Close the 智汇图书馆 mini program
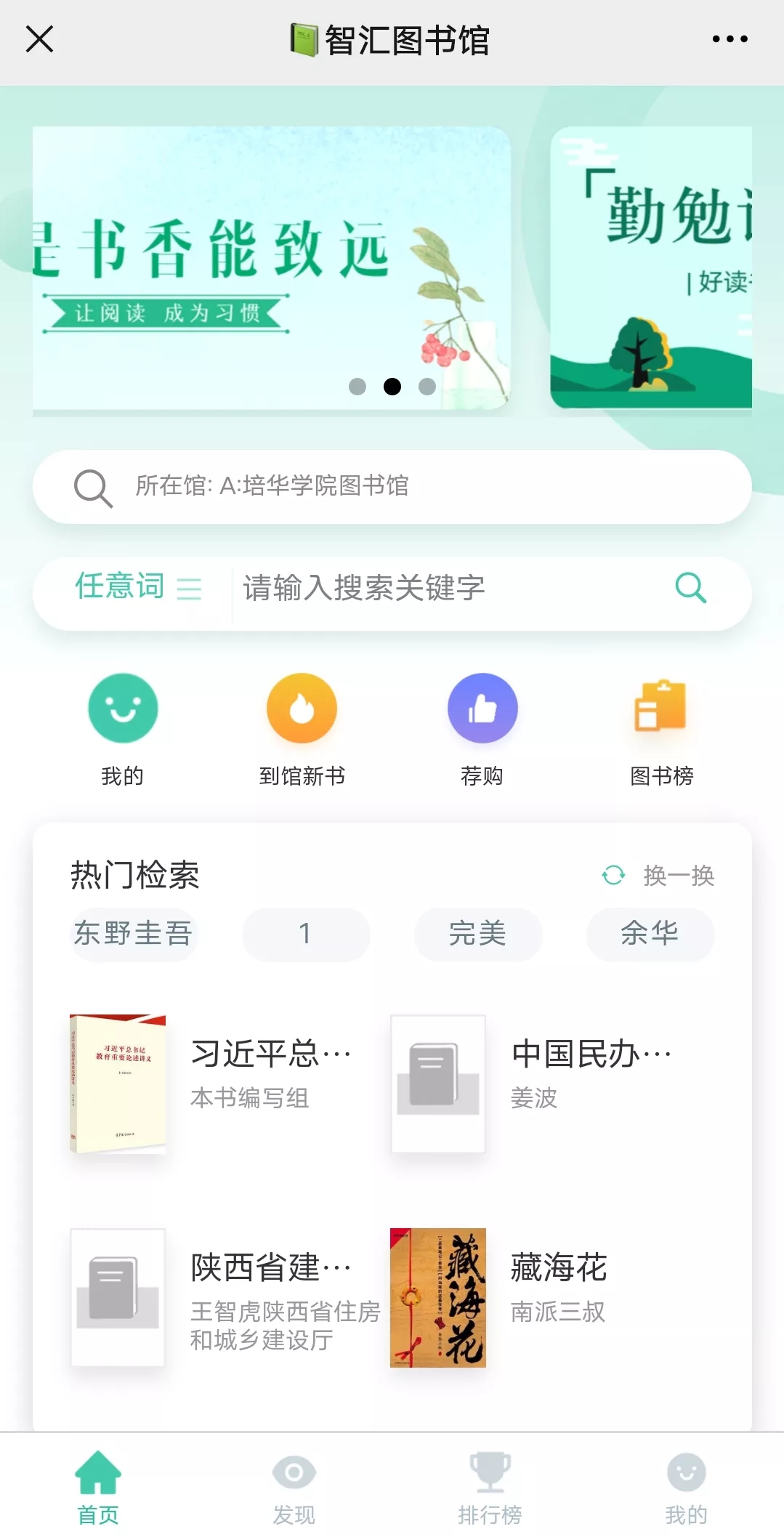The width and height of the screenshot is (784, 1537). tap(39, 39)
